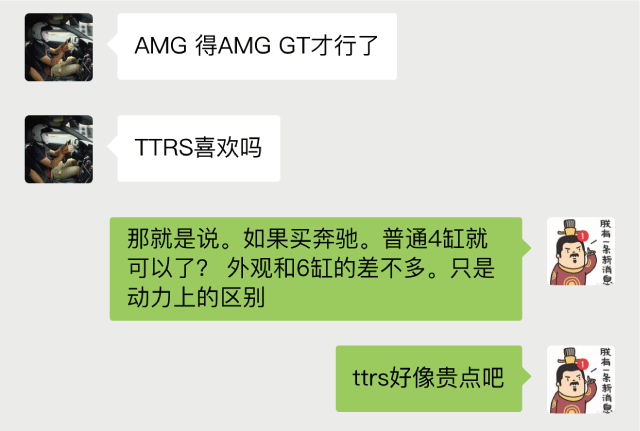Tap the avatar next to 'ttrs好像贵点吧'

coord(581,379)
